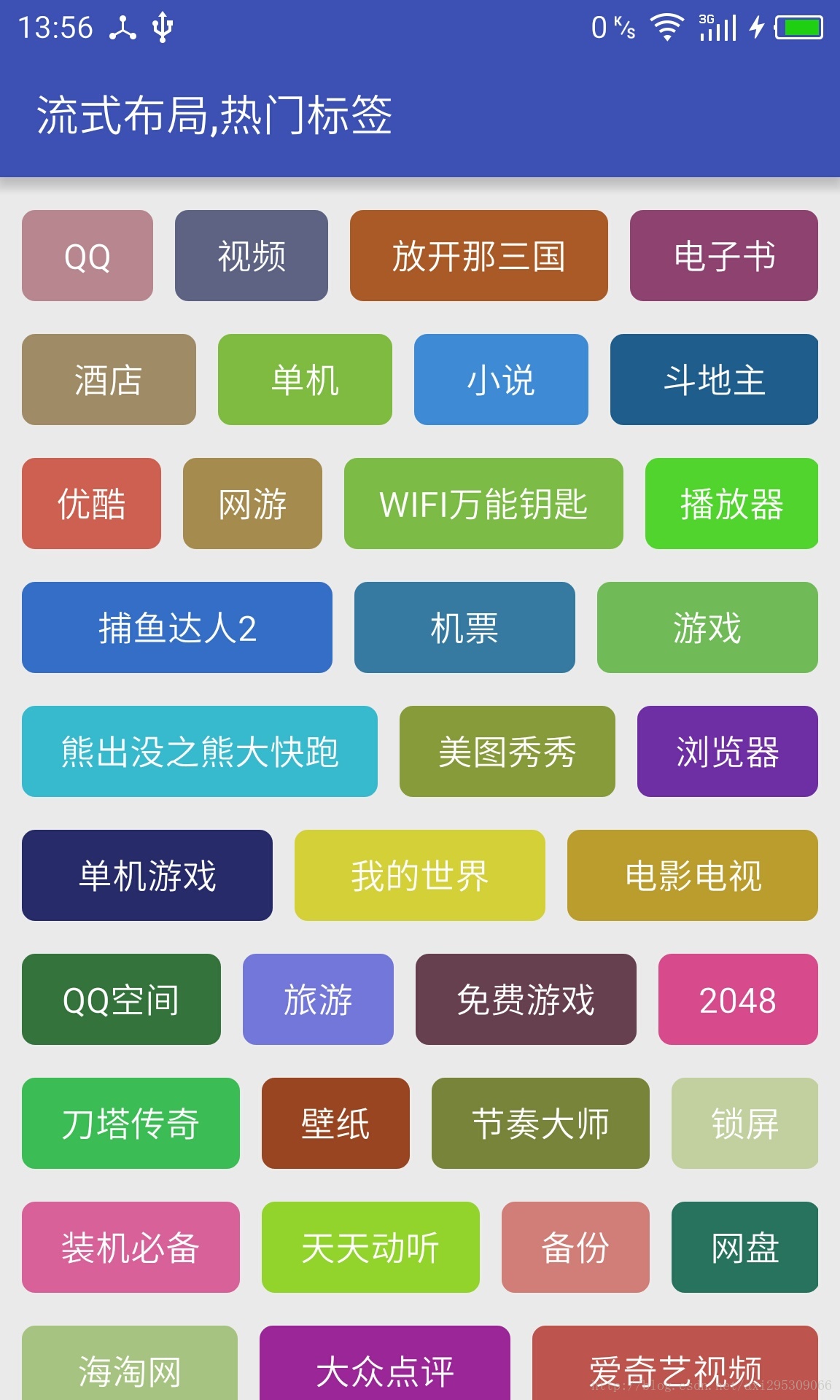840x1400 pixels.
Task: Select the 捕鱼达人2 tag
Action: [x=177, y=628]
